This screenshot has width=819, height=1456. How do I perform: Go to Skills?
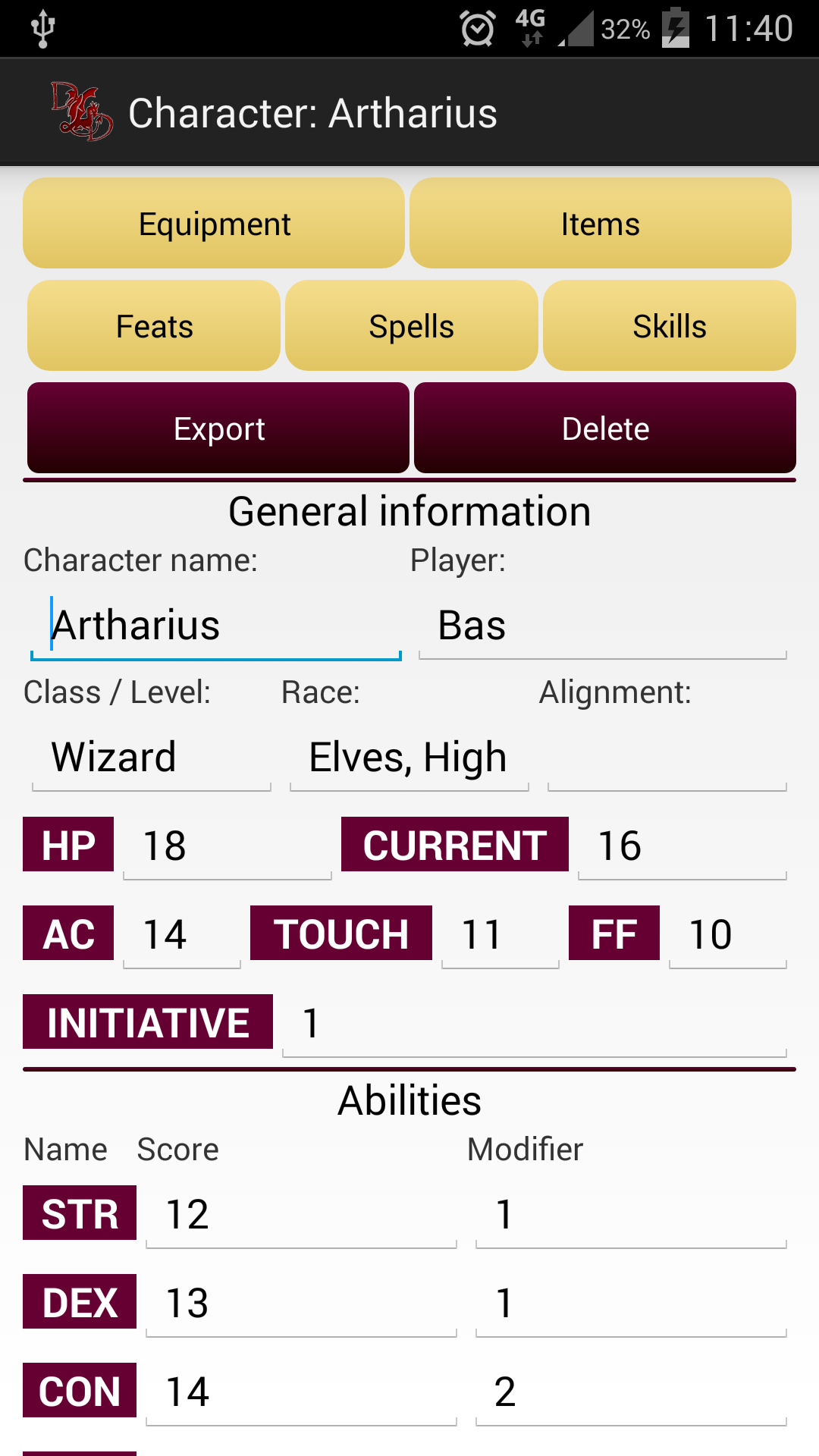[670, 325]
